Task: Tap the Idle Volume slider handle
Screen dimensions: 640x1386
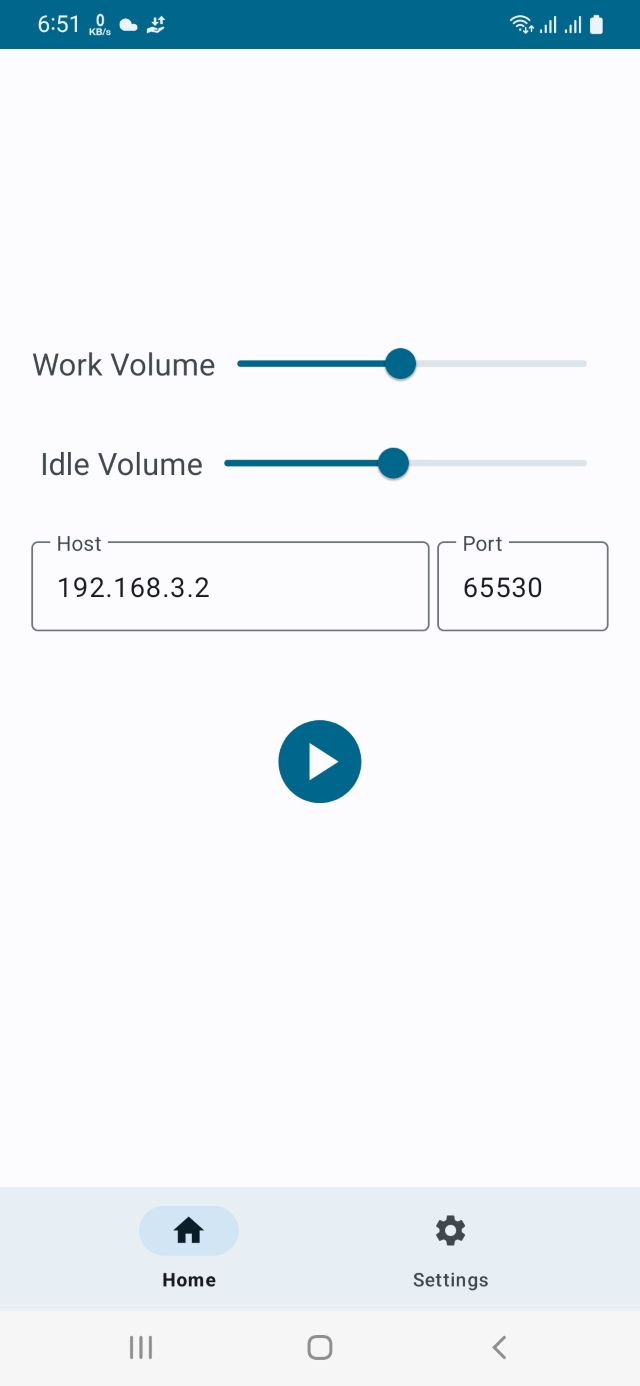Action: point(394,463)
